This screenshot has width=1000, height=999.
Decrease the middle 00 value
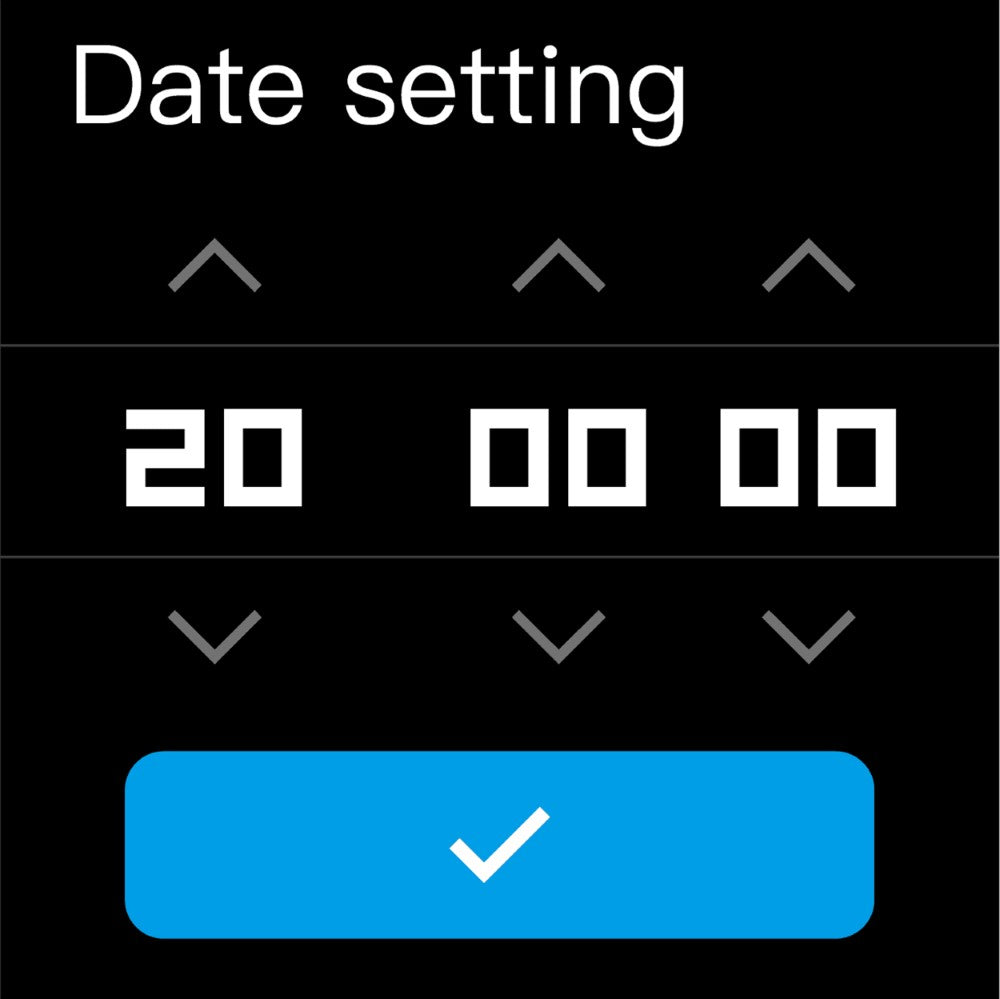click(558, 636)
